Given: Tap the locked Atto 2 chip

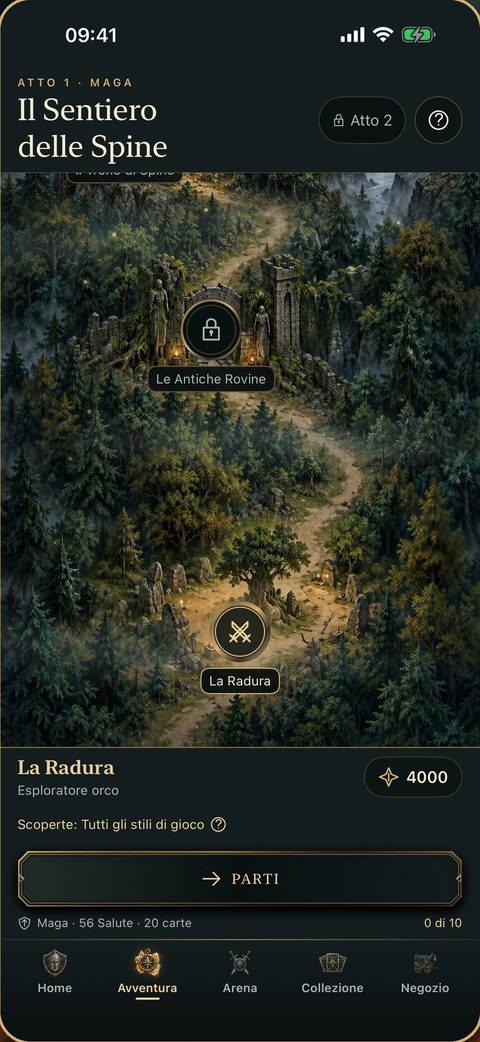Looking at the screenshot, I should 362,120.
